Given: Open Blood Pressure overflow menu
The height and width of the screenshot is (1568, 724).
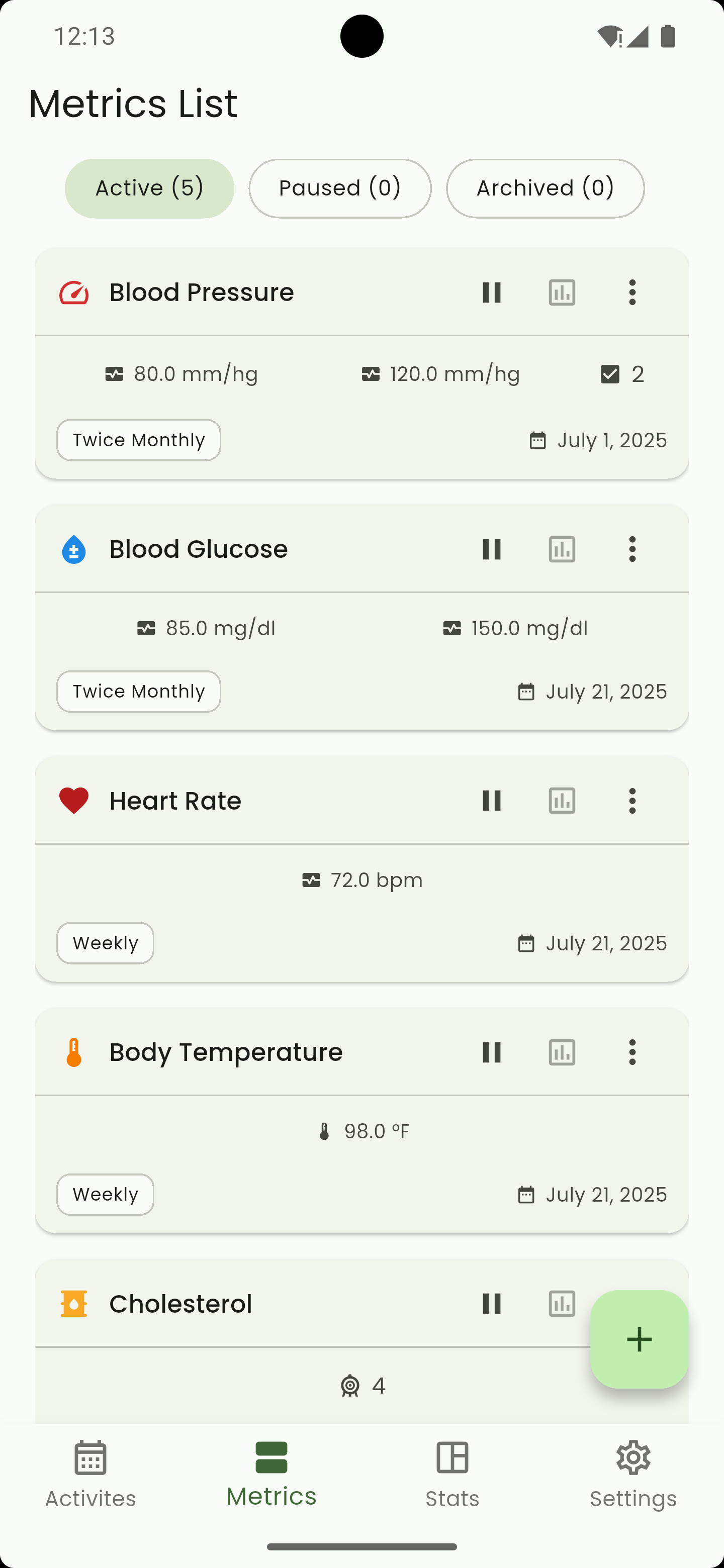Looking at the screenshot, I should (x=632, y=293).
